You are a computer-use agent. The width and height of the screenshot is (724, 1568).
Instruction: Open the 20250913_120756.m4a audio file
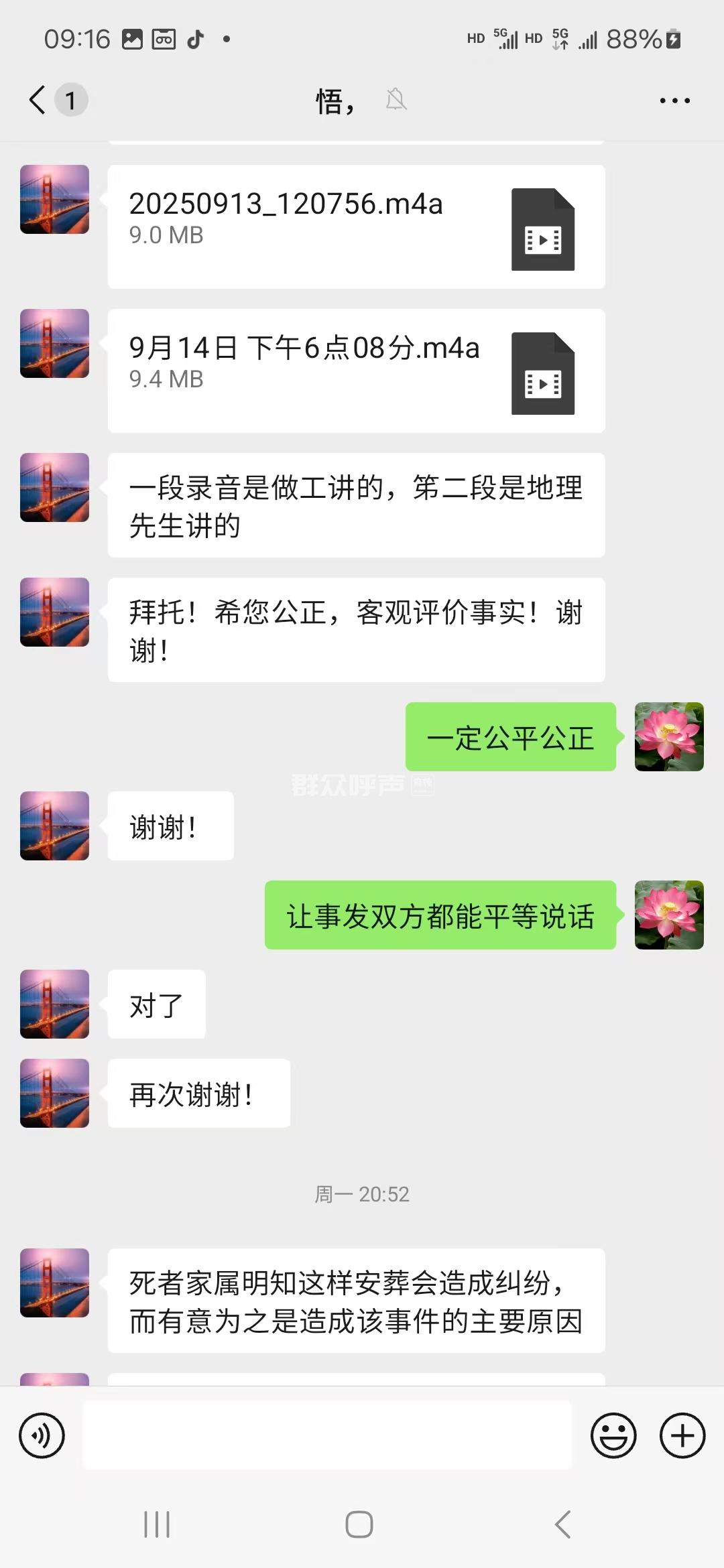(356, 226)
